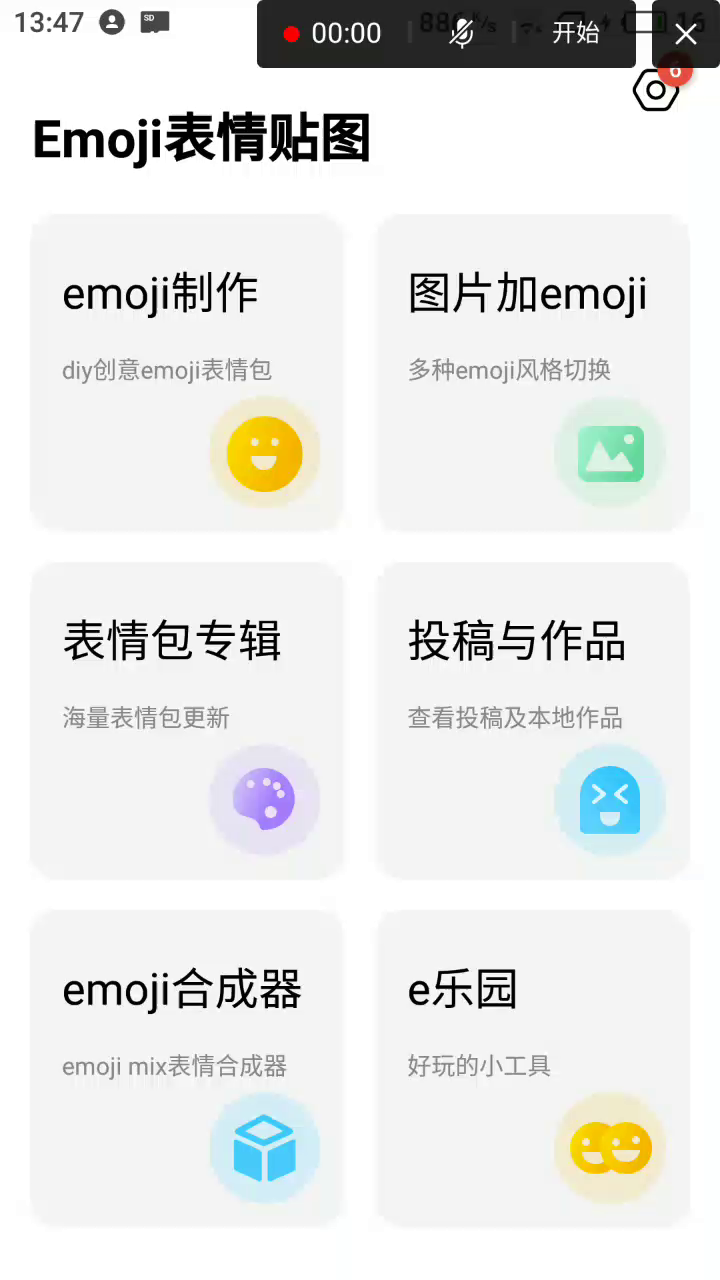The width and height of the screenshot is (720, 1280).
Task: Tap 开始 to start screen recording
Action: tap(576, 33)
